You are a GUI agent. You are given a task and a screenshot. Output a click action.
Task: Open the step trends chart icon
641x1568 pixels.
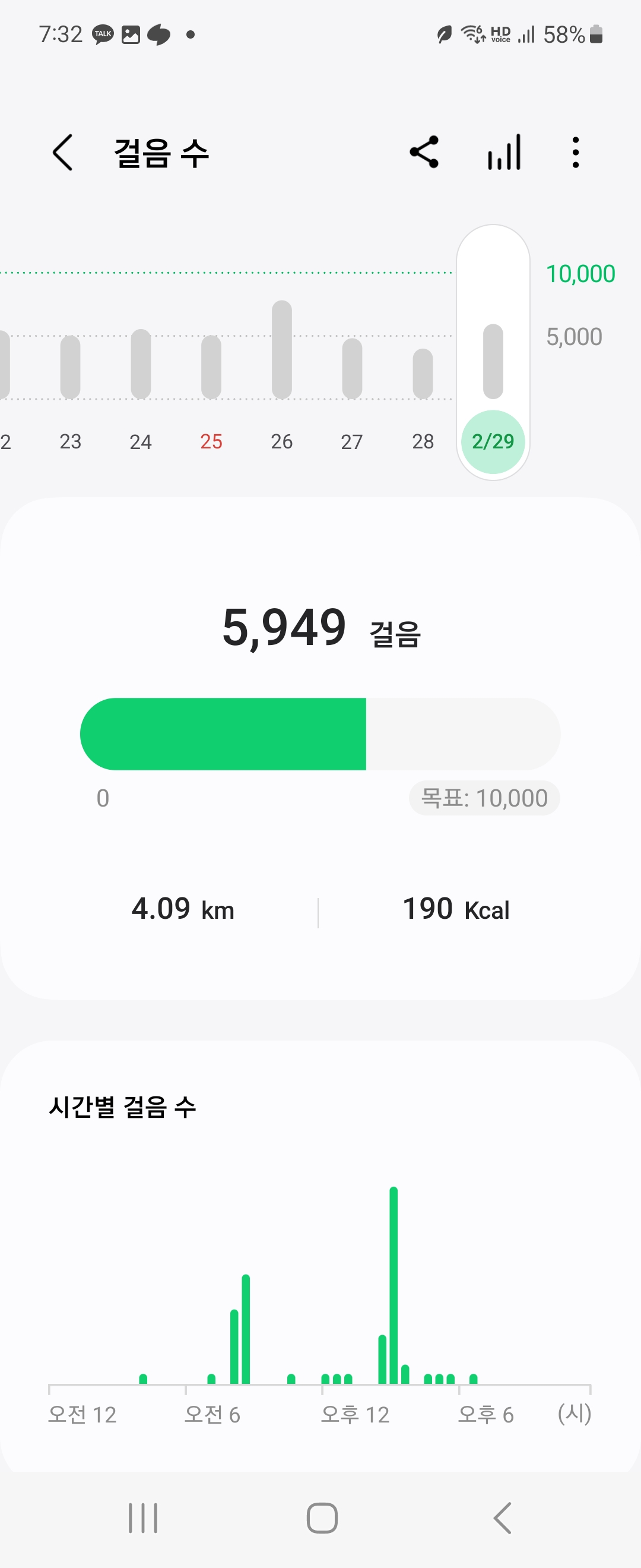pyautogui.click(x=504, y=152)
